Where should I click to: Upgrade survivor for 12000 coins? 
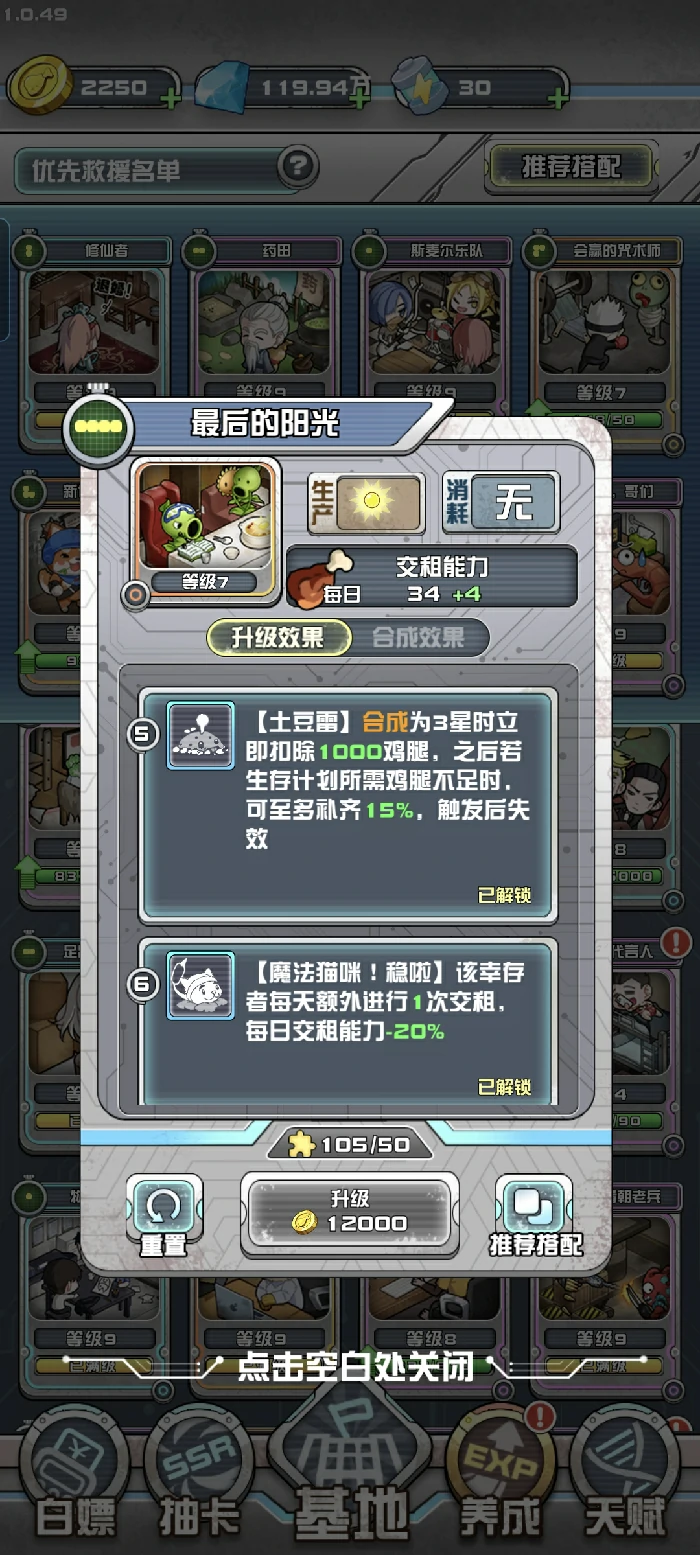pyautogui.click(x=350, y=1212)
